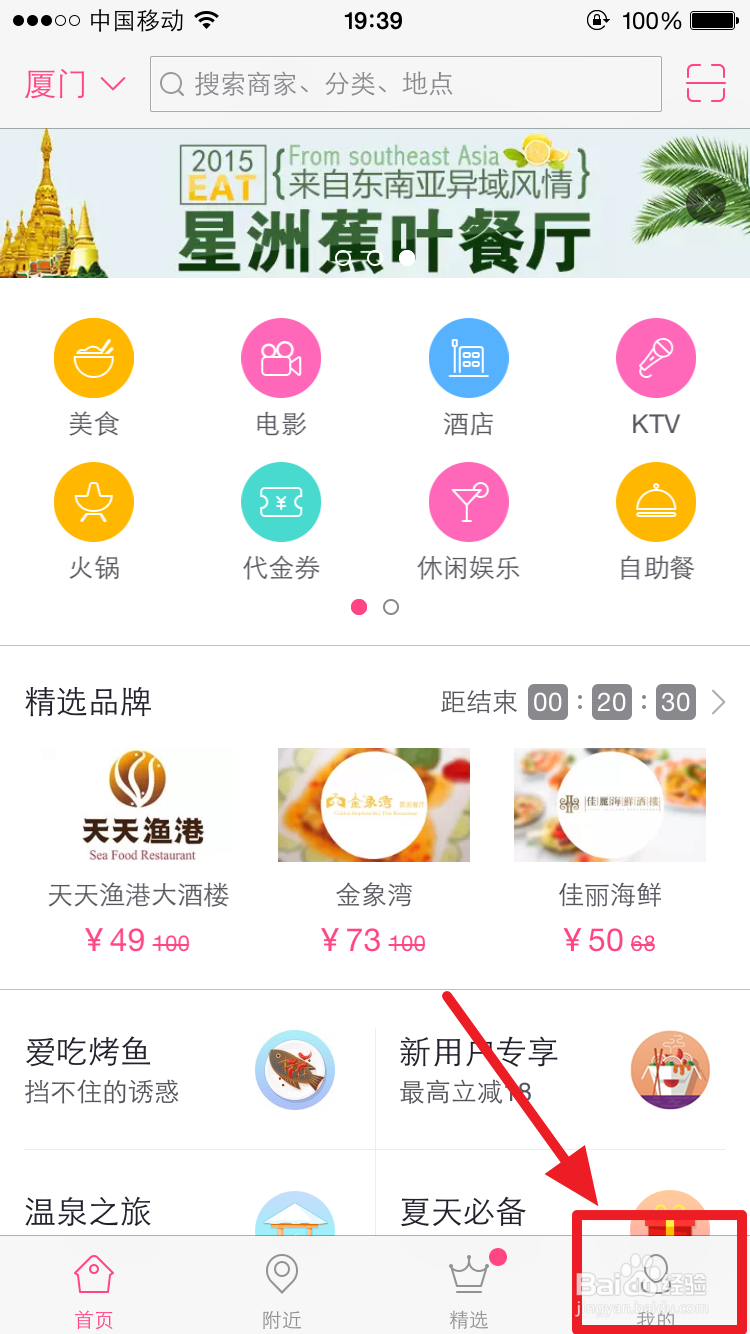The width and height of the screenshot is (750, 1334).
Task: Open more 精选品牌 via the arrow chevron
Action: coord(718,702)
